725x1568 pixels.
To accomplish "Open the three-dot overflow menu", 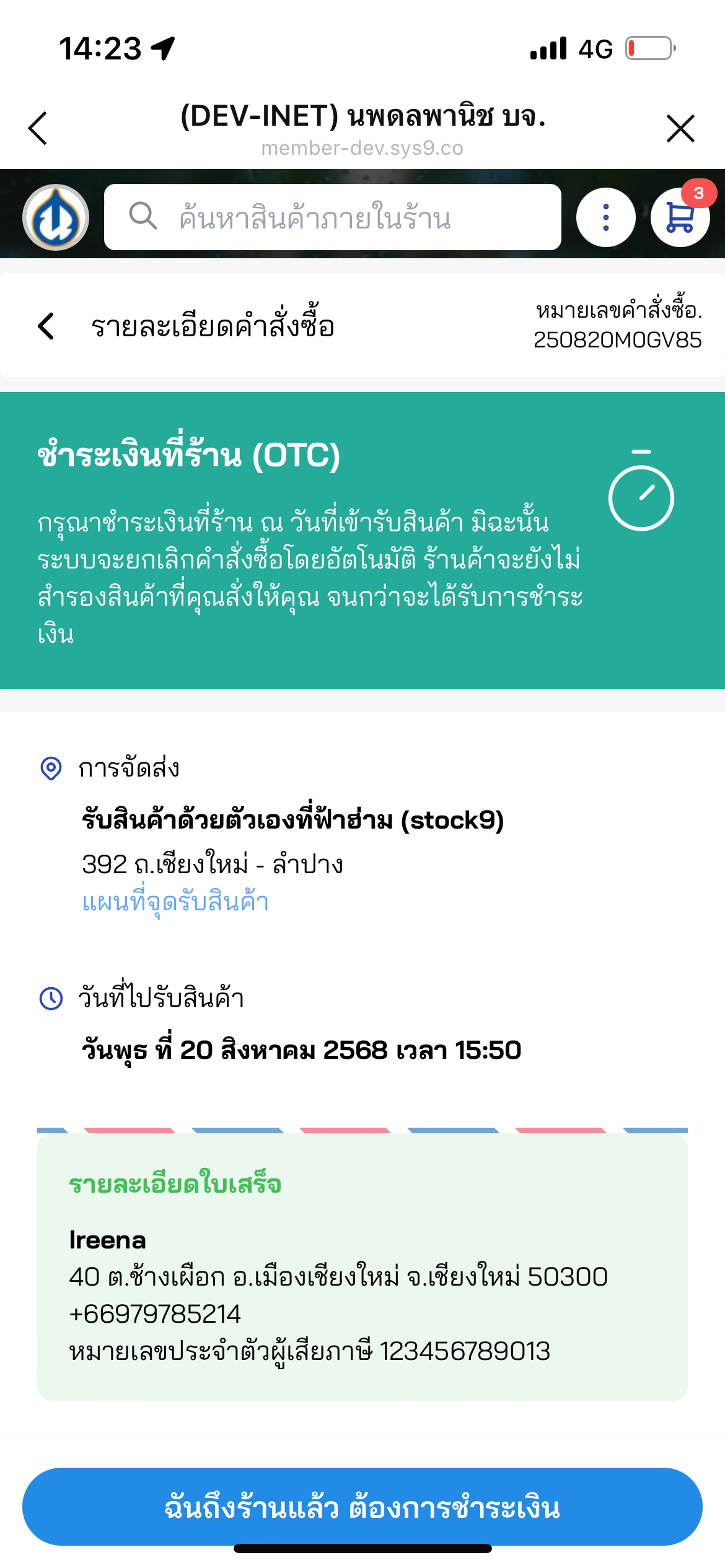I will 605,217.
